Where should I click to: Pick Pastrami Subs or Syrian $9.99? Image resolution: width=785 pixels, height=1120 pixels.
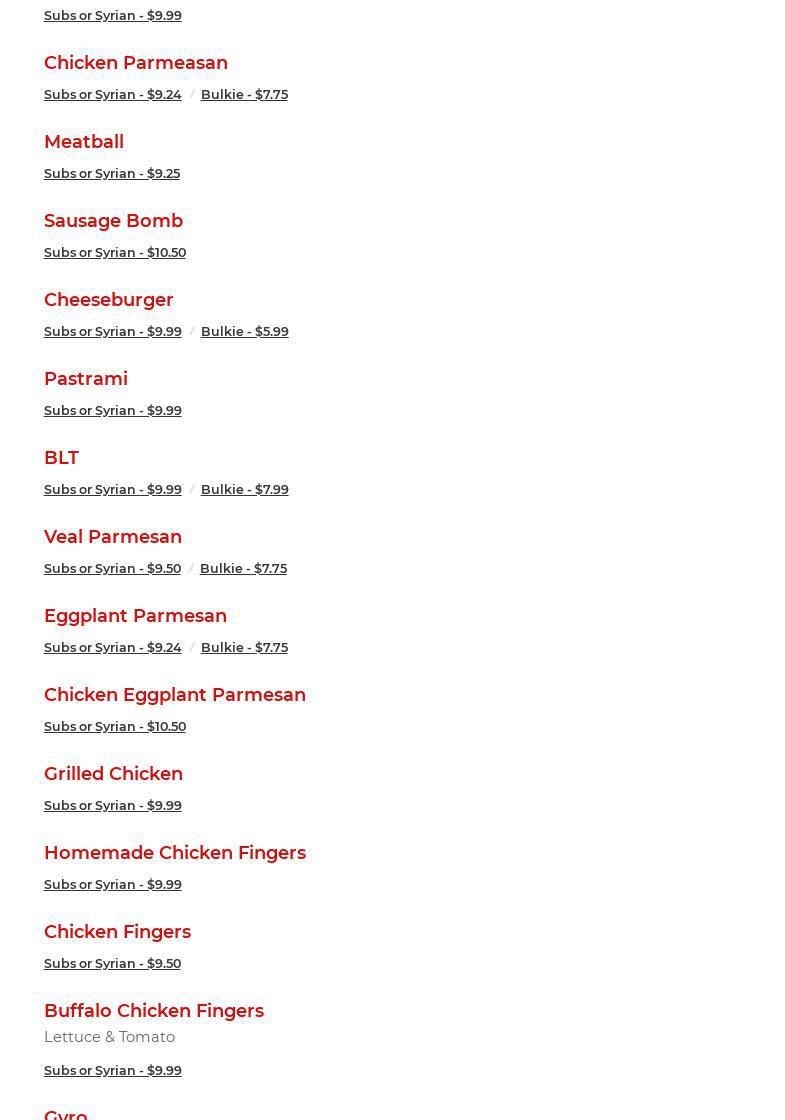112,410
